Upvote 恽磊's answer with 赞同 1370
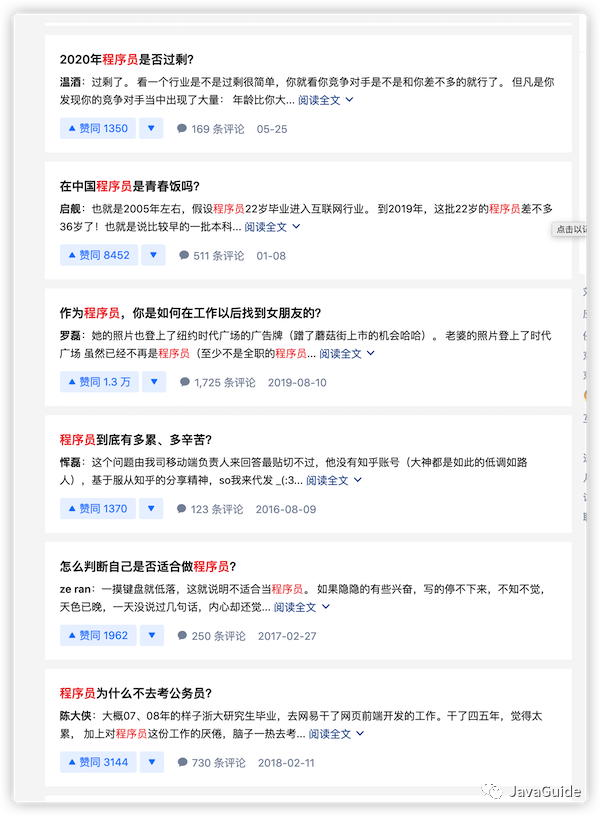This screenshot has width=600, height=816. 97,509
